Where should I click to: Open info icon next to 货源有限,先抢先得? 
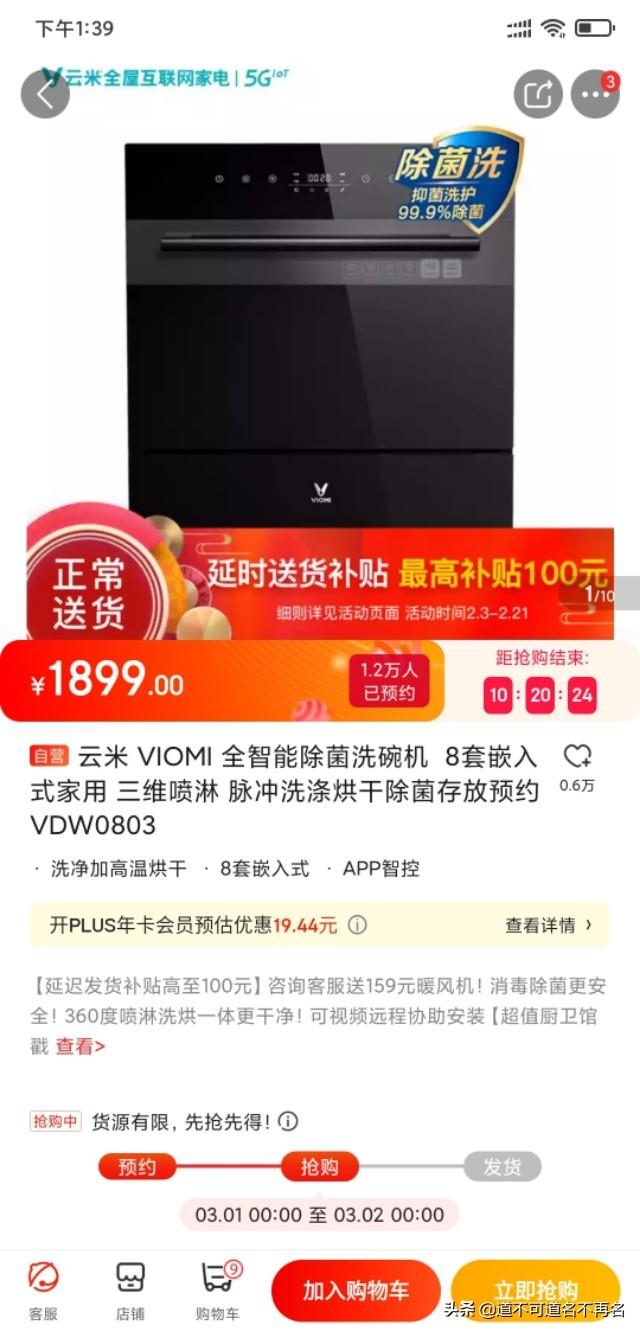(x=288, y=1121)
